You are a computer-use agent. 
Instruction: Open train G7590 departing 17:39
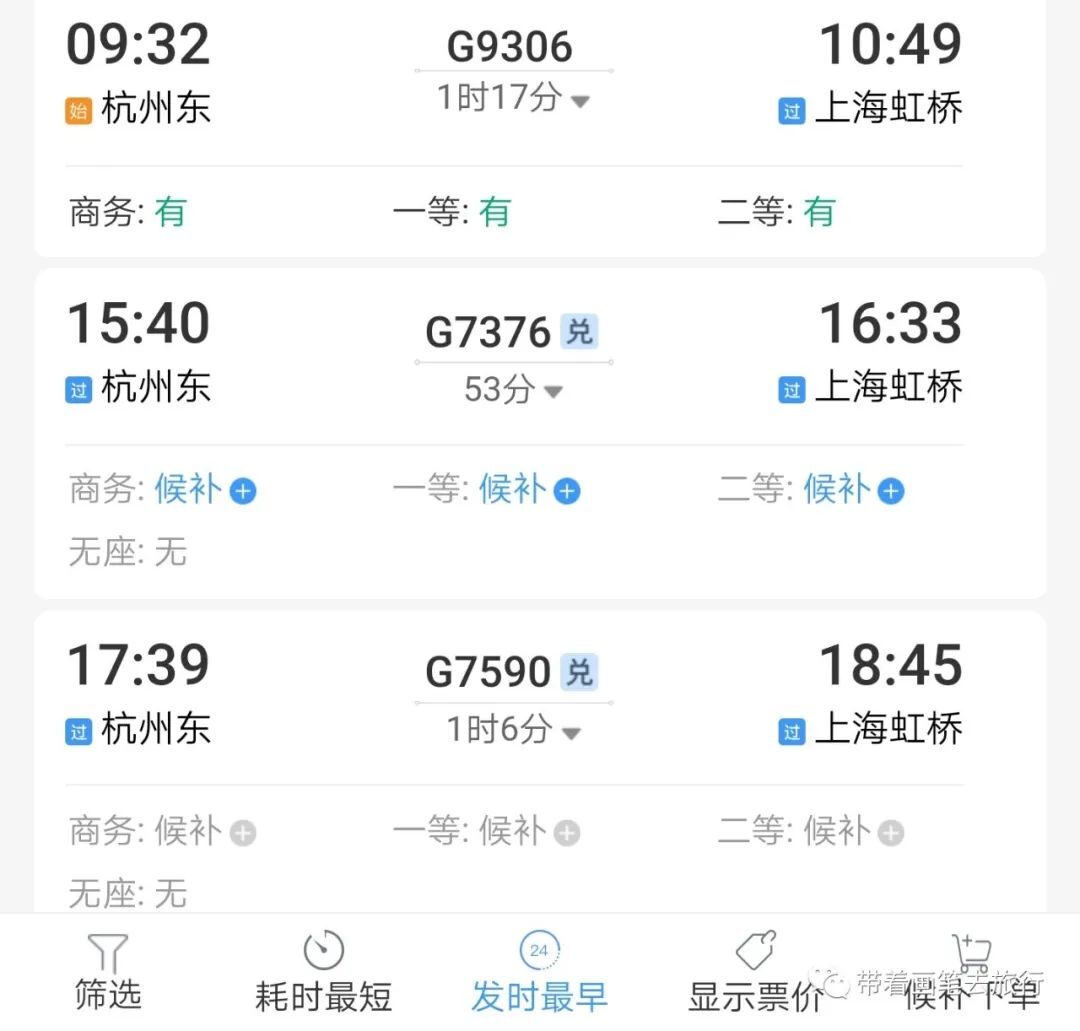click(490, 671)
